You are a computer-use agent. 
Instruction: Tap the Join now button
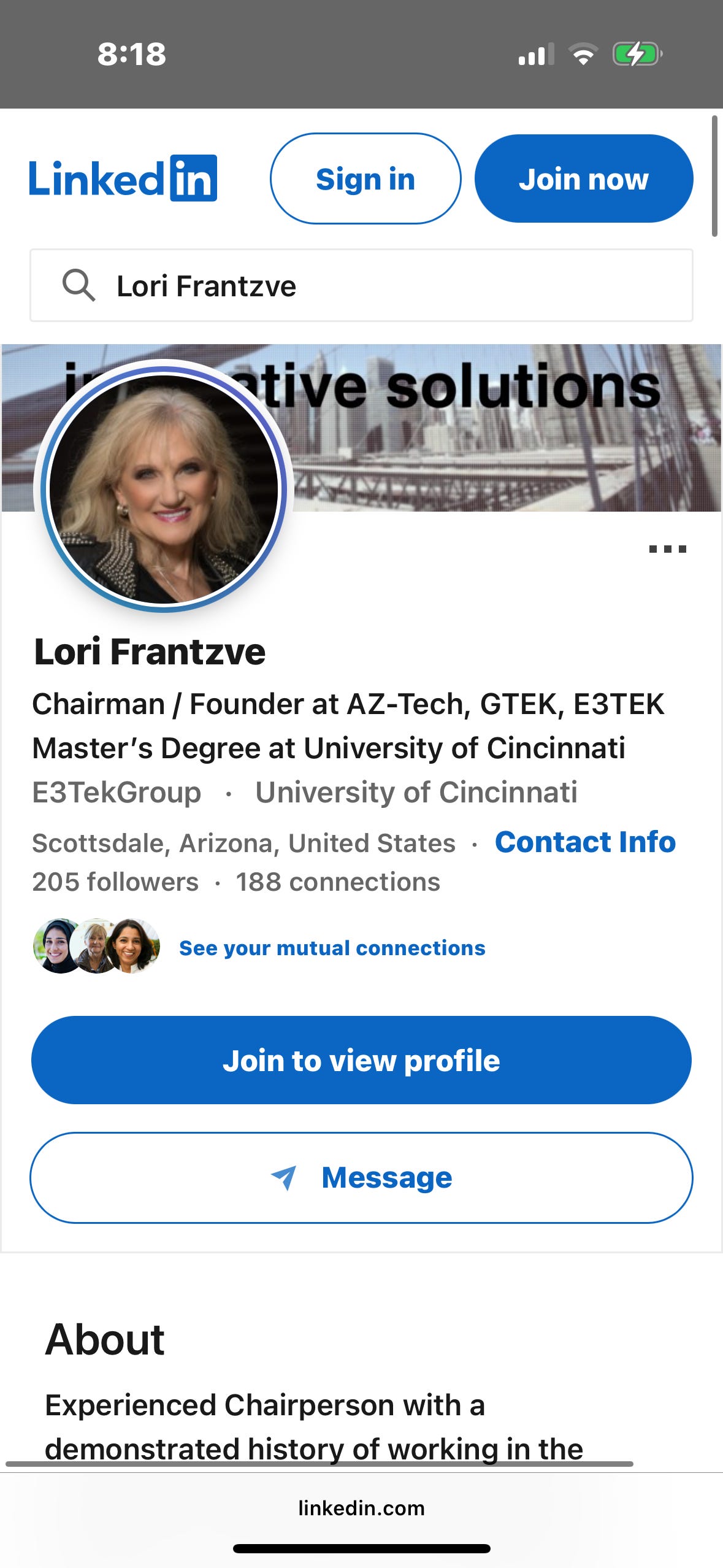pyautogui.click(x=584, y=179)
